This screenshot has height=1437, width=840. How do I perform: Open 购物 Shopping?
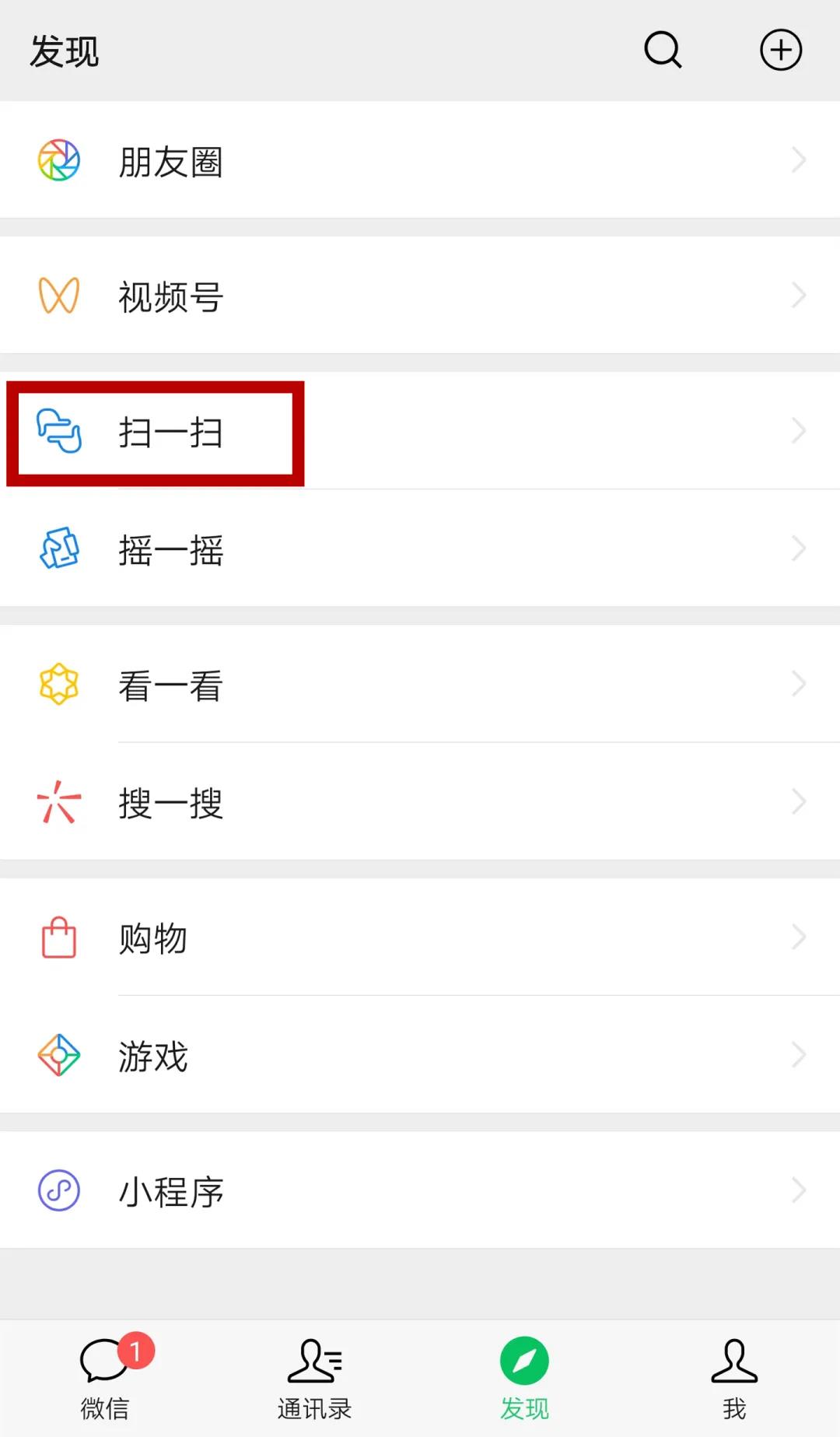click(x=420, y=937)
